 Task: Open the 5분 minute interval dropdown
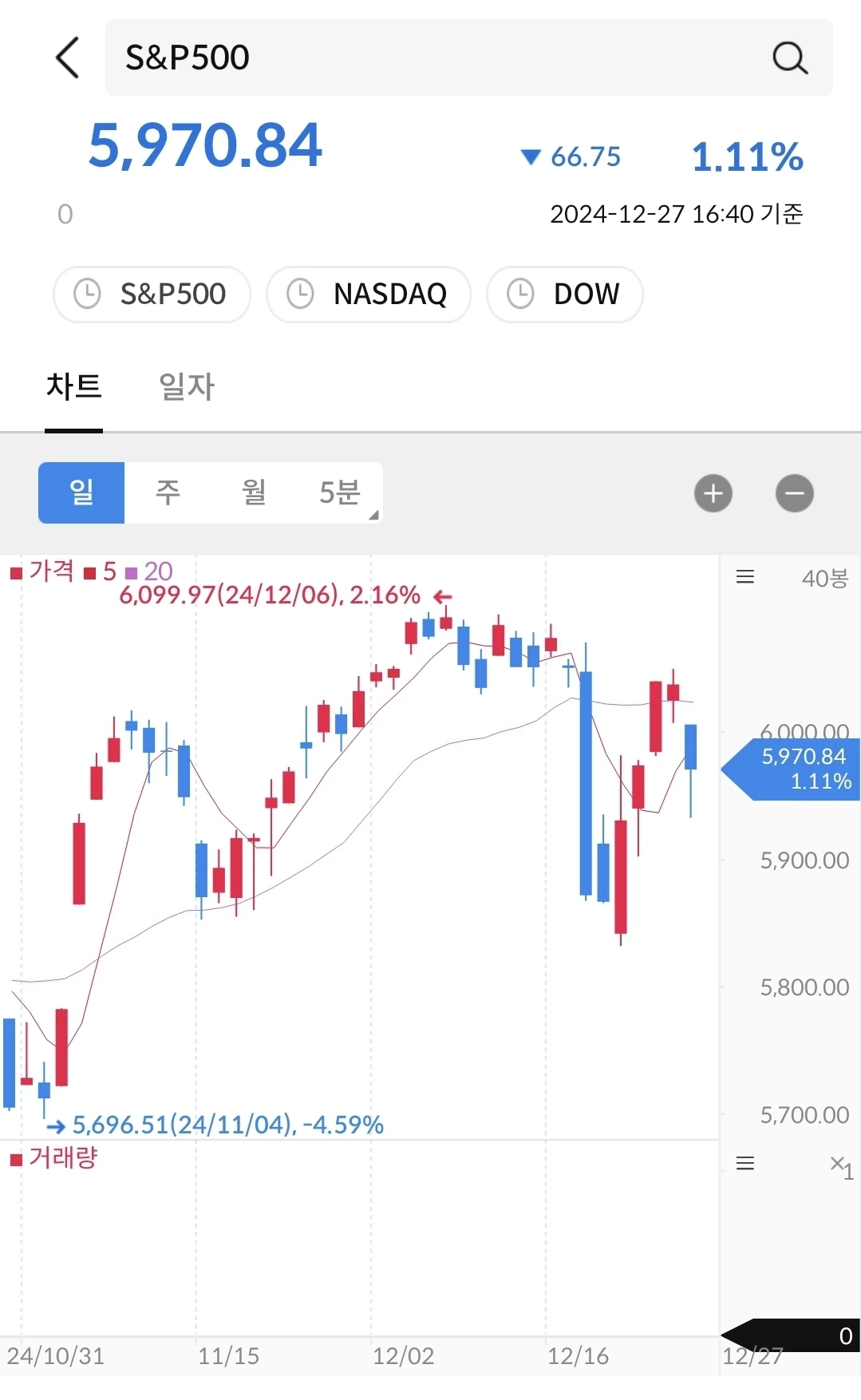click(342, 492)
